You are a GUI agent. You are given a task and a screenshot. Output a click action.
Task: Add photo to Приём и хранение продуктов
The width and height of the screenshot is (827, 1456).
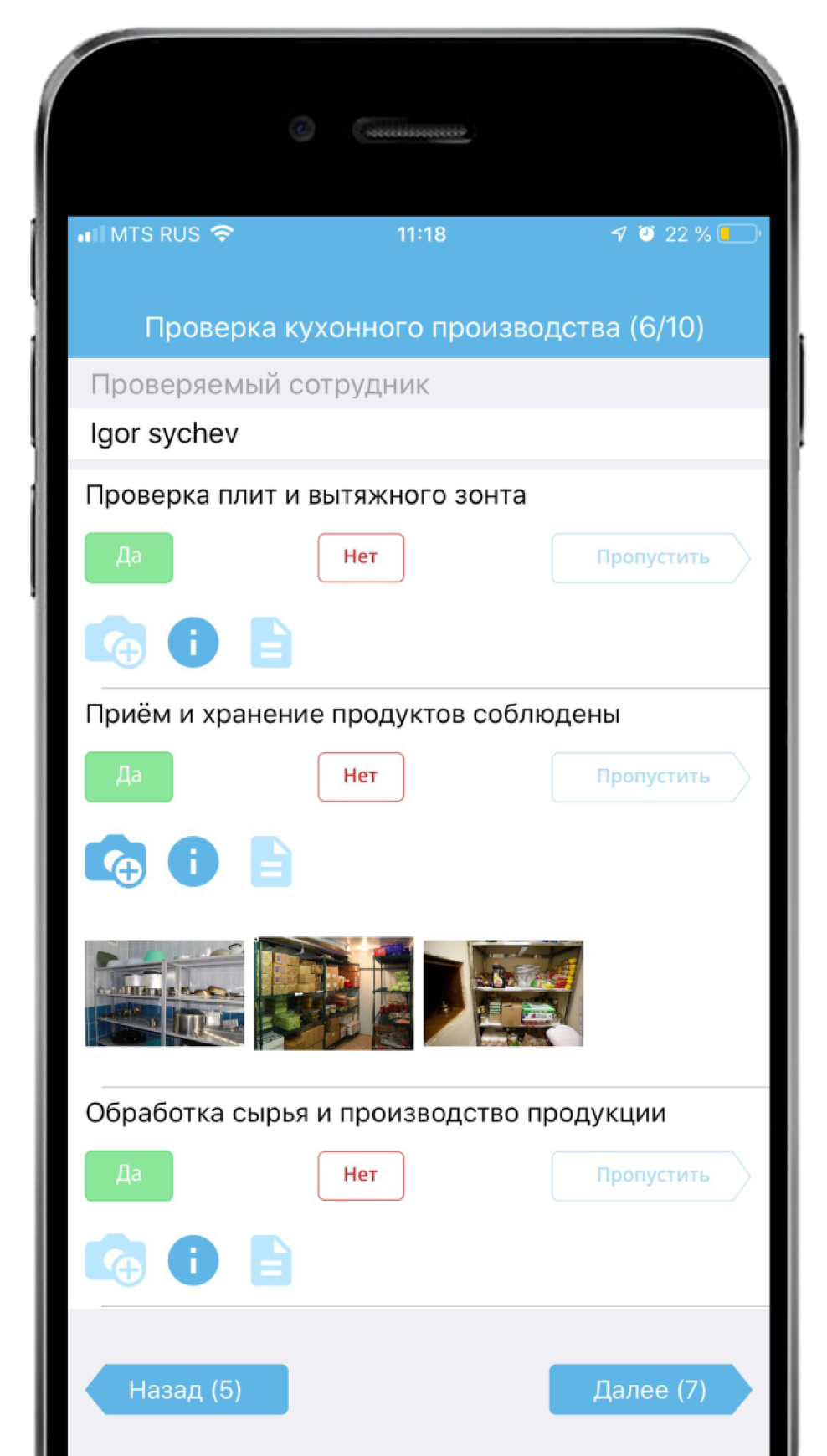pyautogui.click(x=116, y=861)
